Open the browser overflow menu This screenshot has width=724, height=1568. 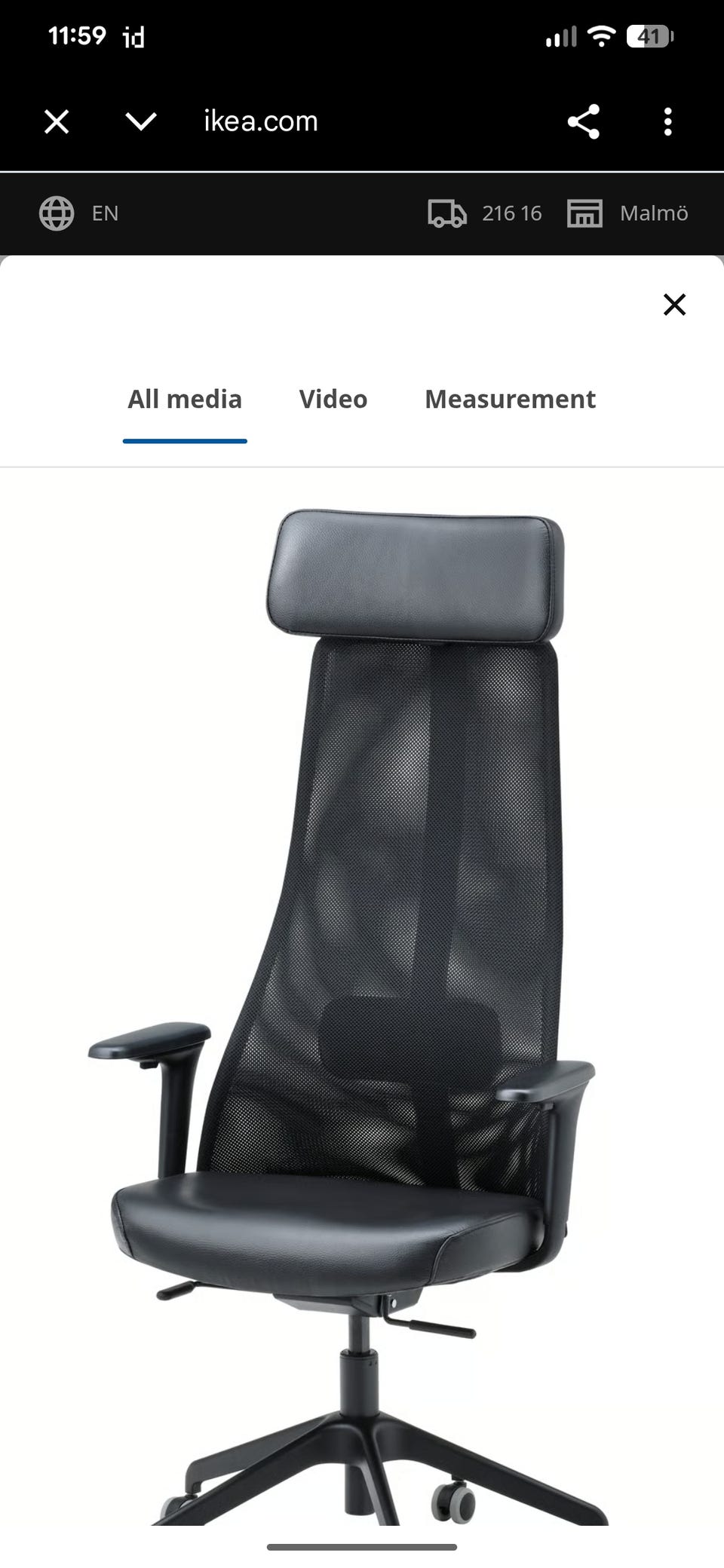[667, 121]
